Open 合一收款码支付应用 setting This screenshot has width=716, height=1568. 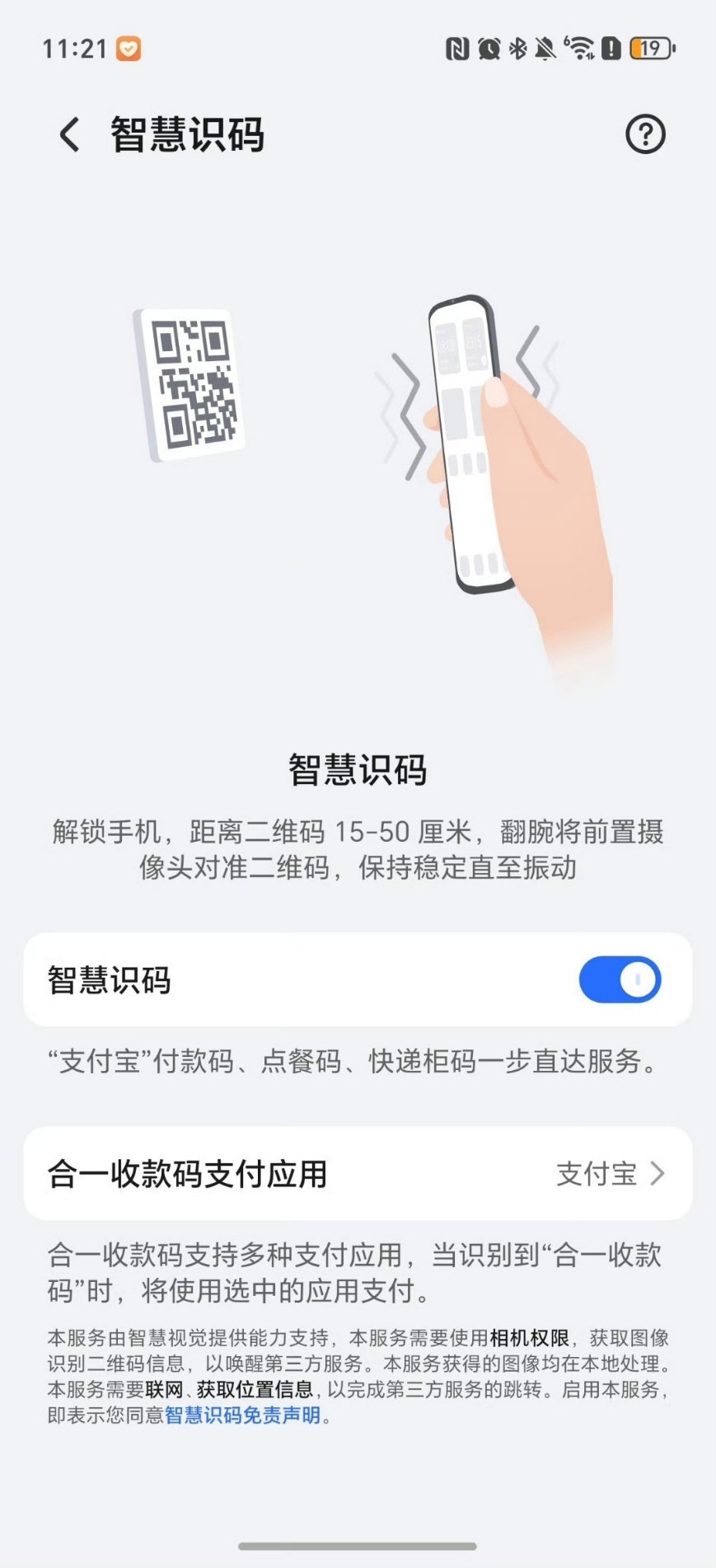tap(358, 1173)
